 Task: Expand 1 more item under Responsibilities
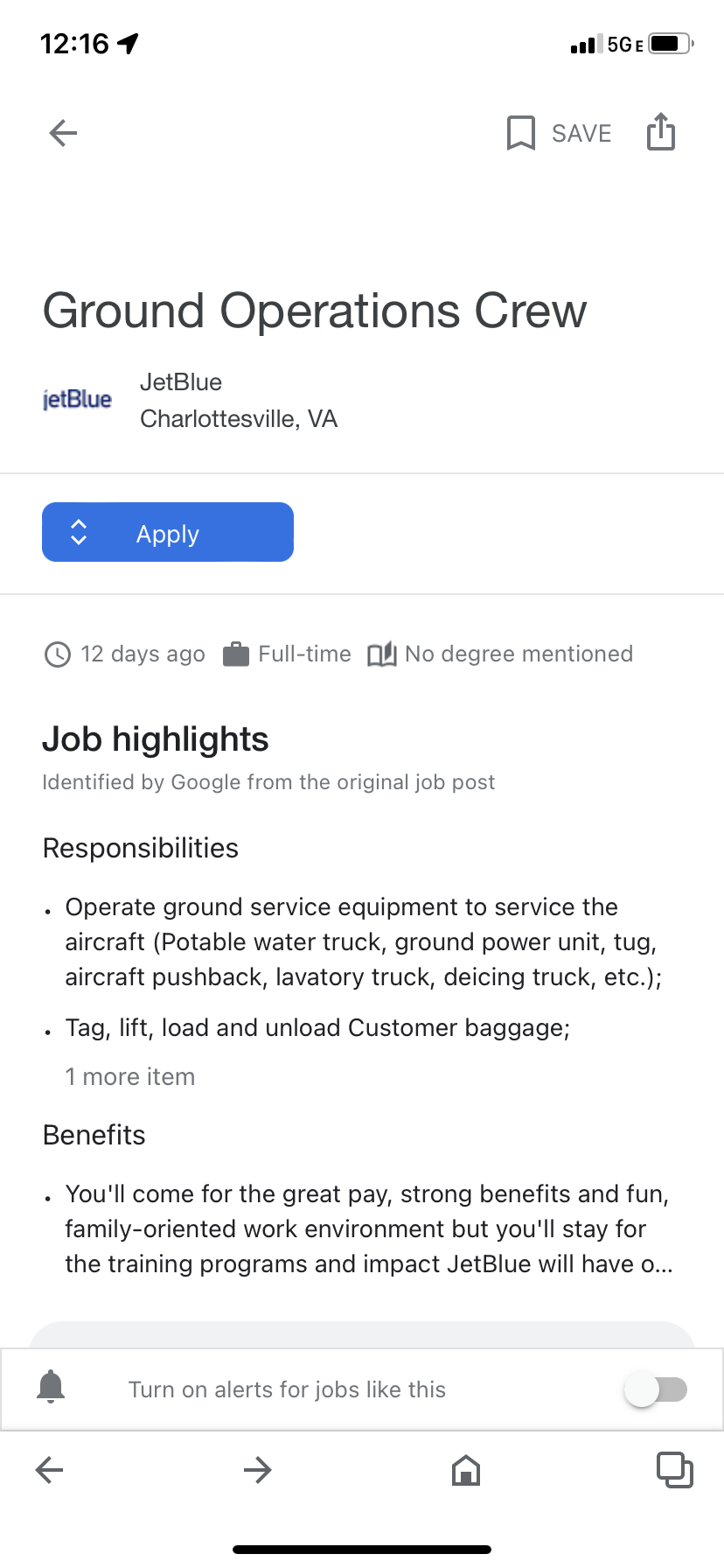pos(130,1076)
